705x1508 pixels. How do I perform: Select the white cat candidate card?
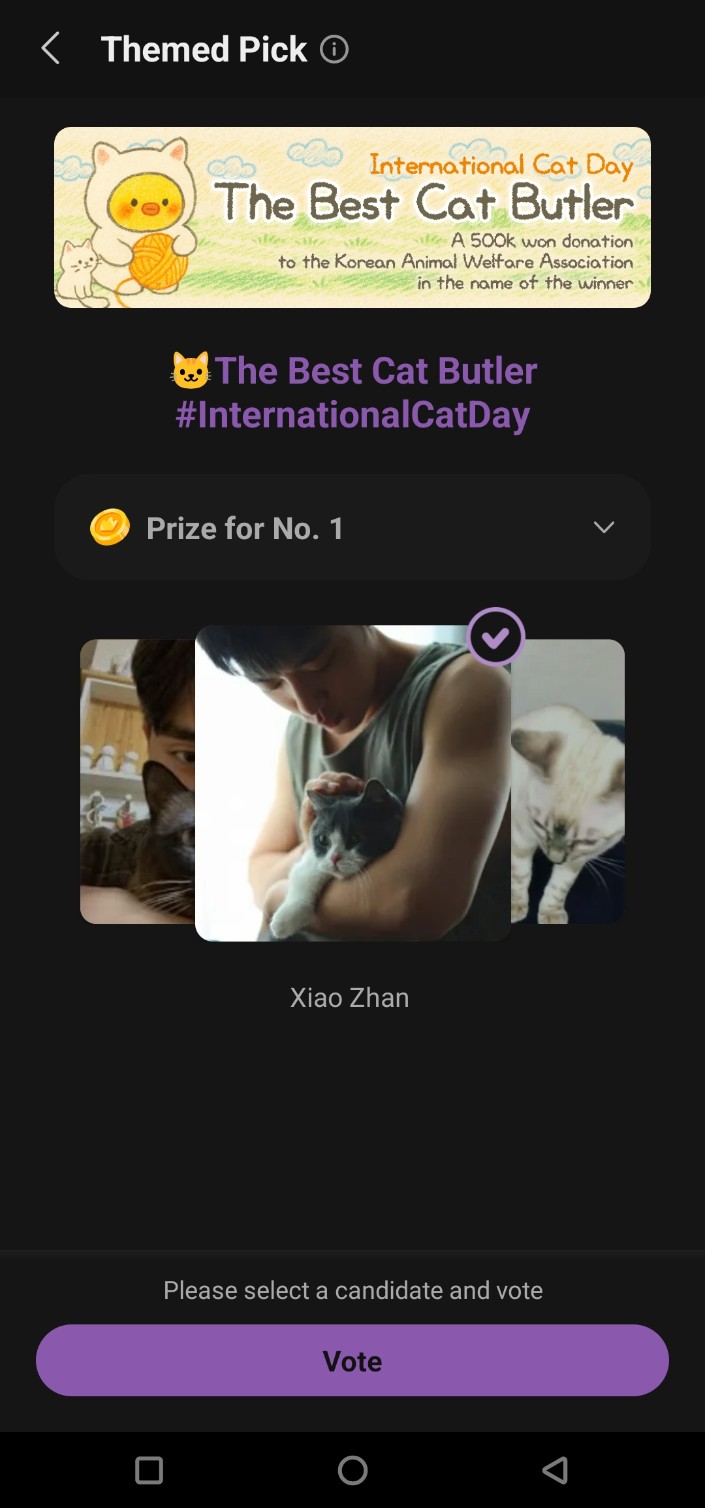click(x=568, y=780)
